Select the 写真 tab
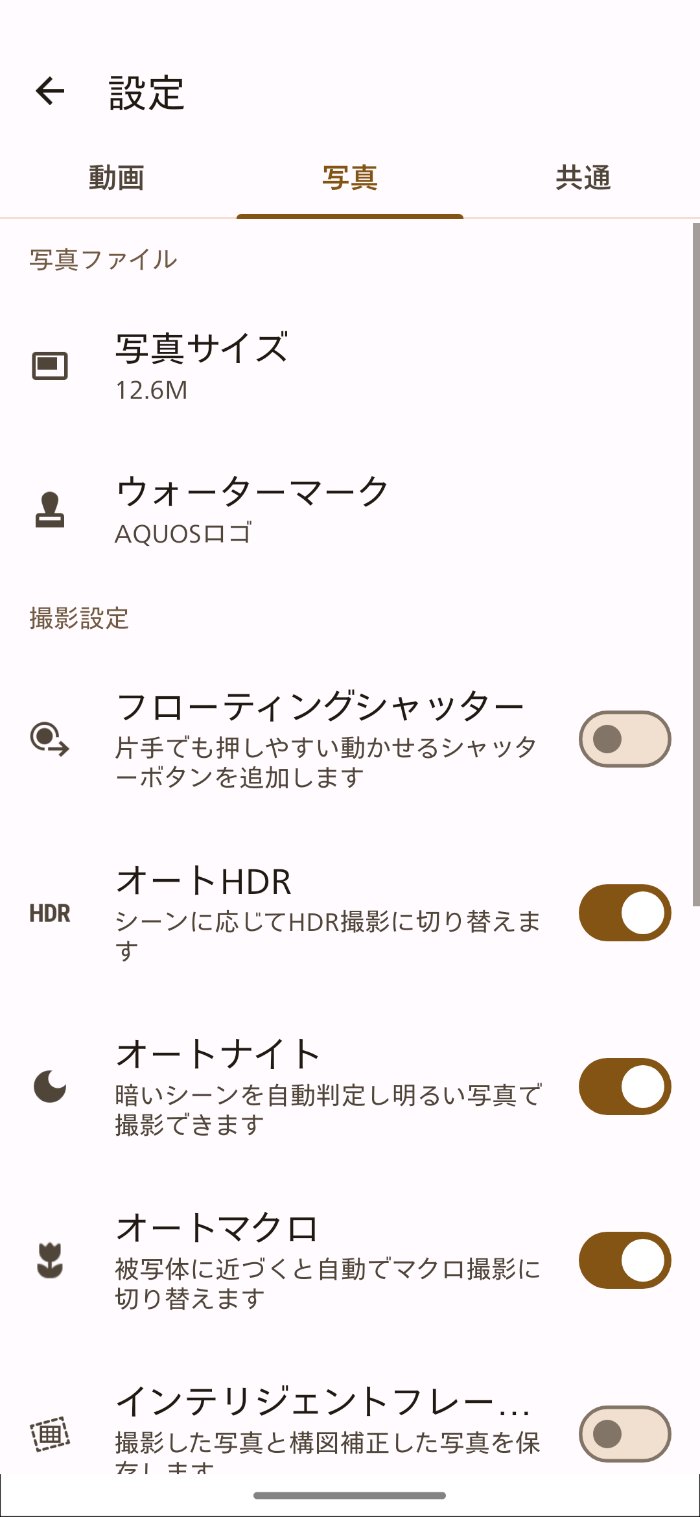Screen dimensions: 700x1517 coord(349,178)
